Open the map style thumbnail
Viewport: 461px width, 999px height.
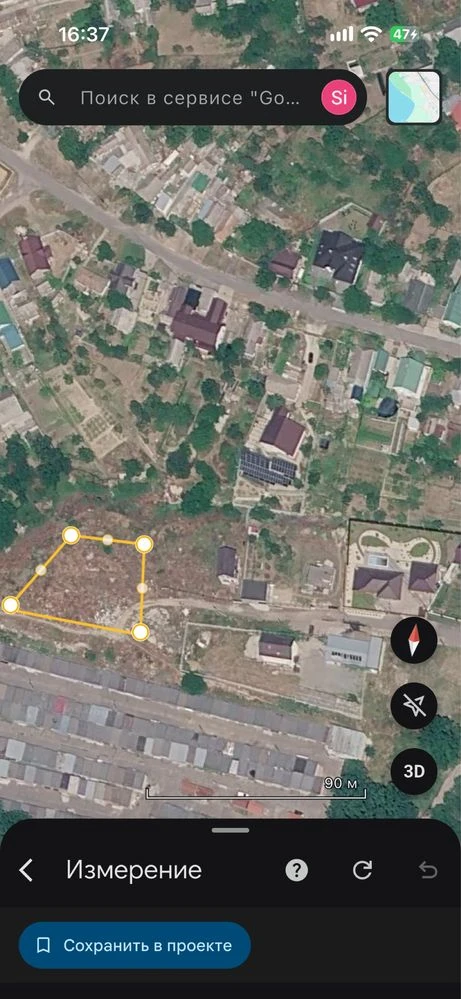414,97
